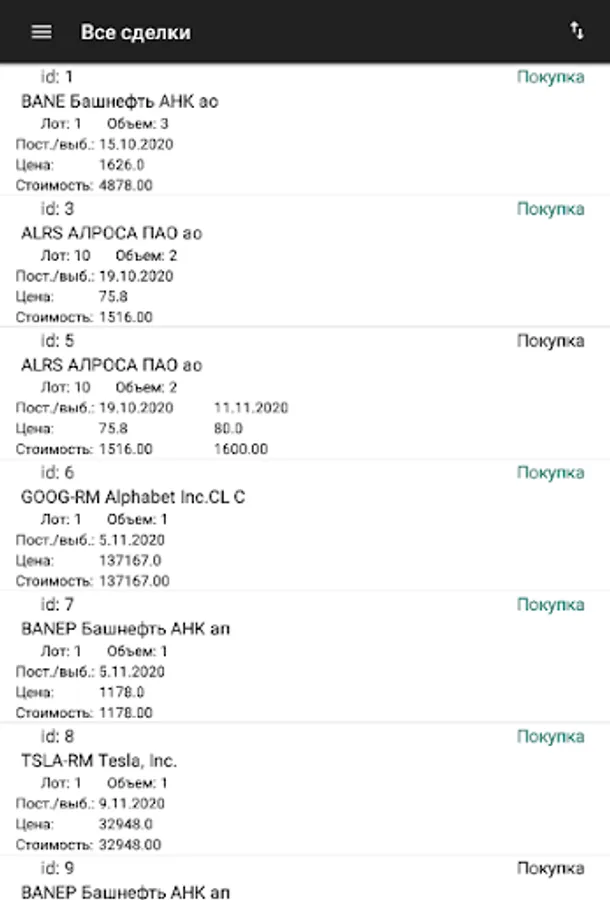Select deal id 6 GOOG-RM Alphabet

(x=305, y=526)
